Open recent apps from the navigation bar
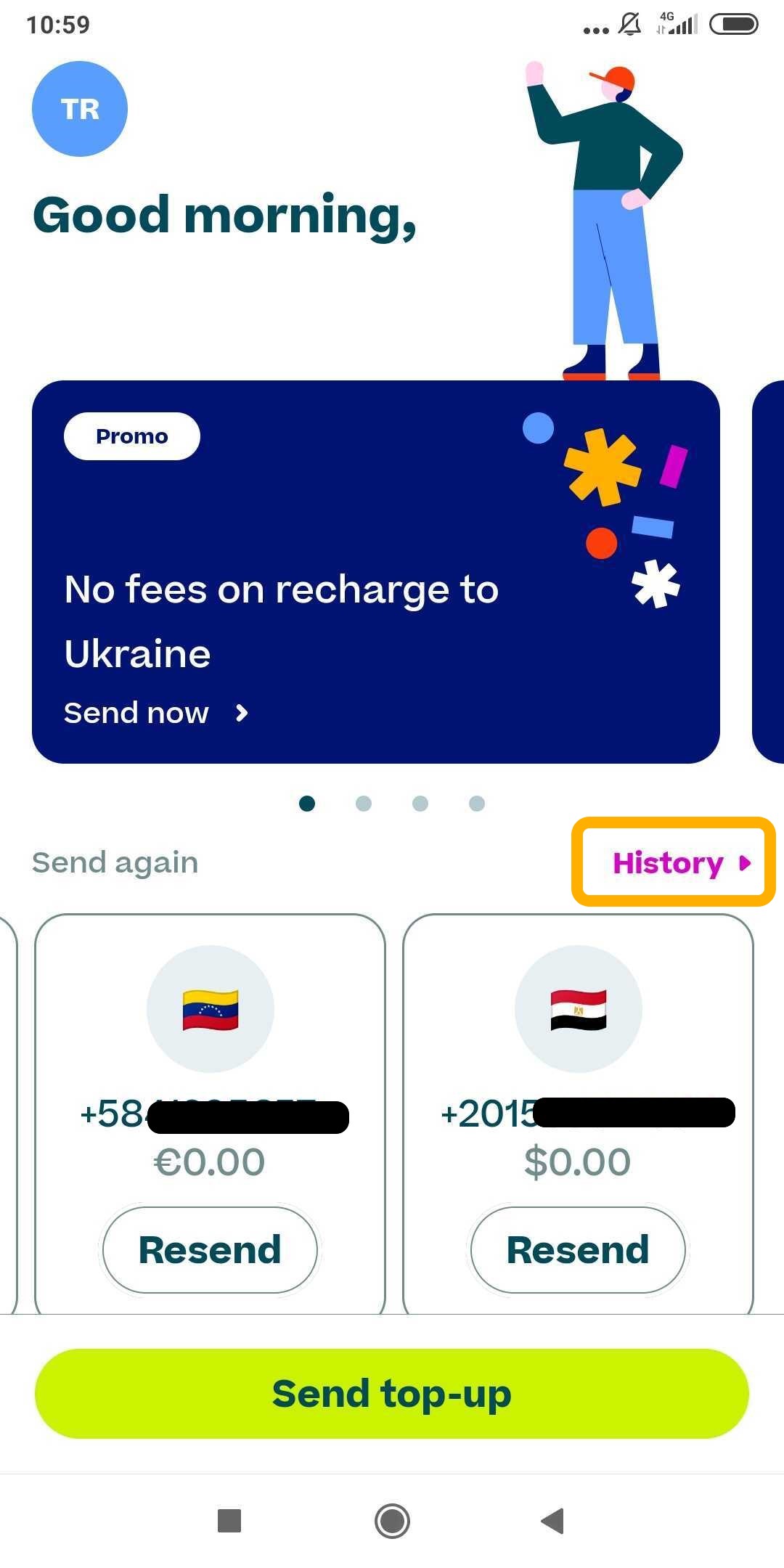Screen dimensions: 784x1568 click(229, 1521)
